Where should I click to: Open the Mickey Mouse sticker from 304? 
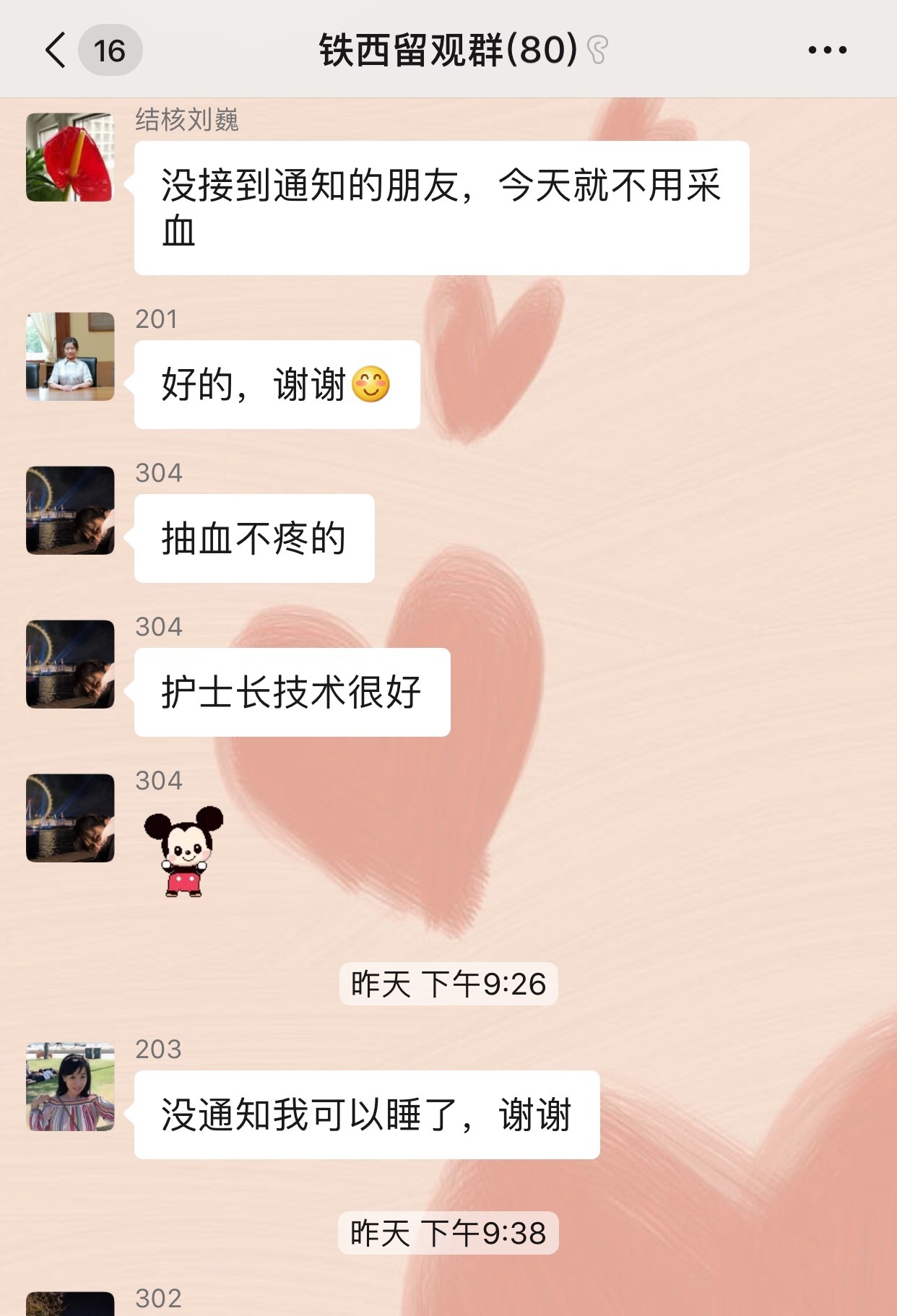coord(183,851)
